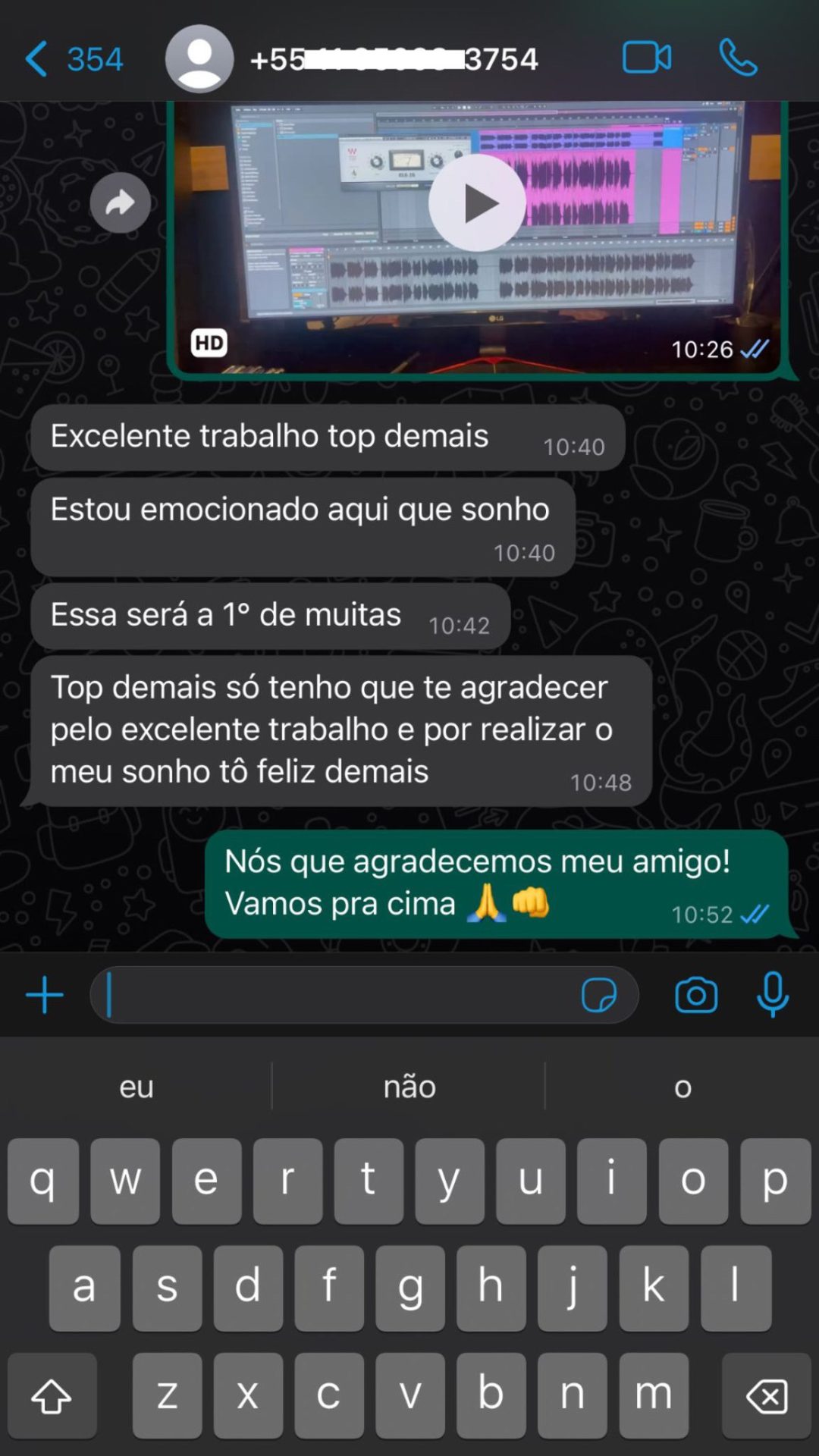Screen dimensions: 819x1456
Task: Start a voice call
Action: (x=737, y=58)
